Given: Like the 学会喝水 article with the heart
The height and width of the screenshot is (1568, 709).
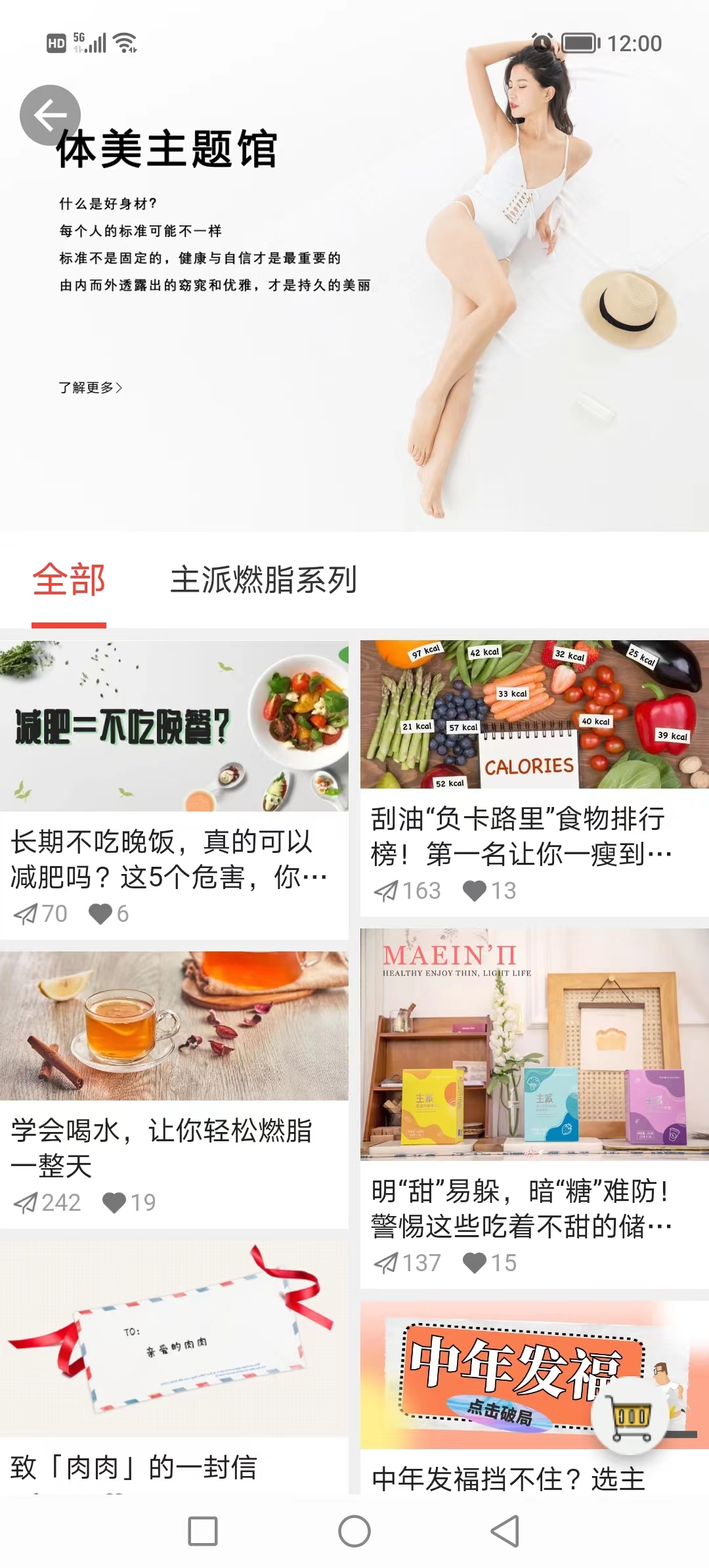Looking at the screenshot, I should point(114,1202).
